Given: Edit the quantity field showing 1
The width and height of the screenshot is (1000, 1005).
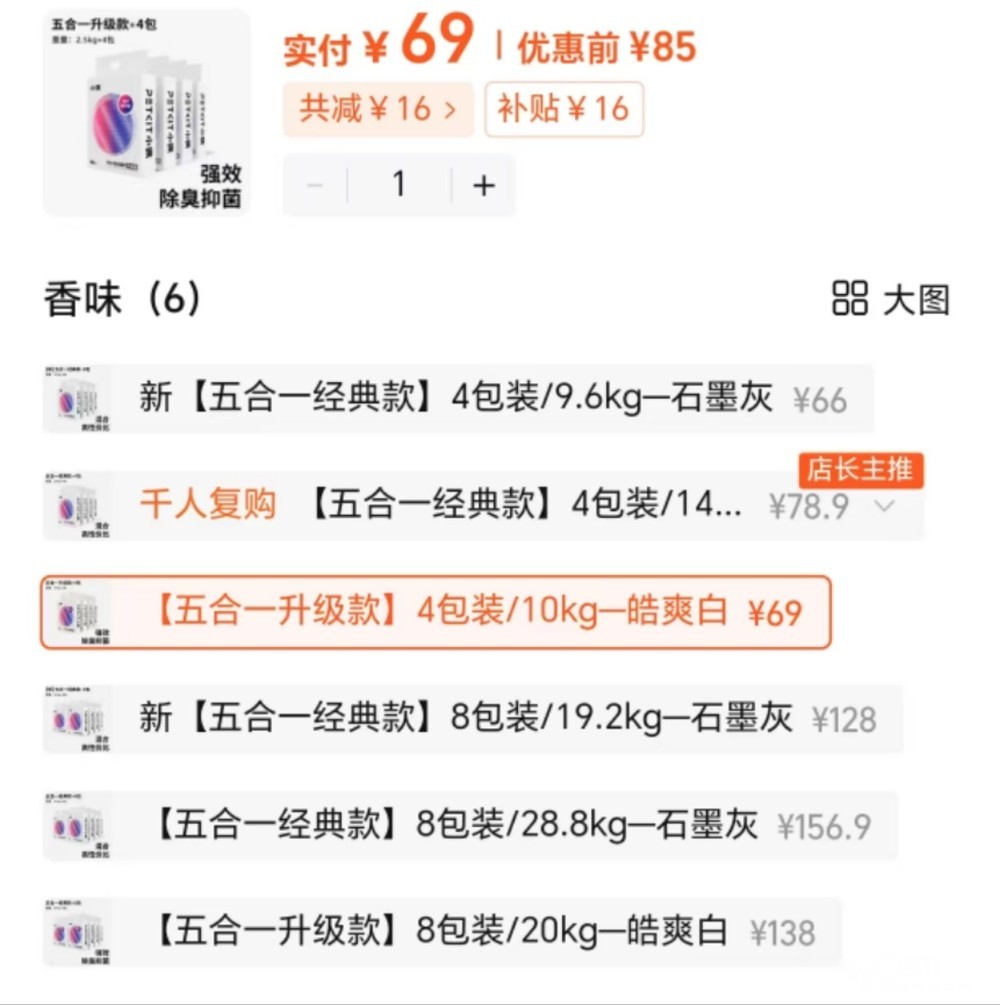Looking at the screenshot, I should 399,185.
